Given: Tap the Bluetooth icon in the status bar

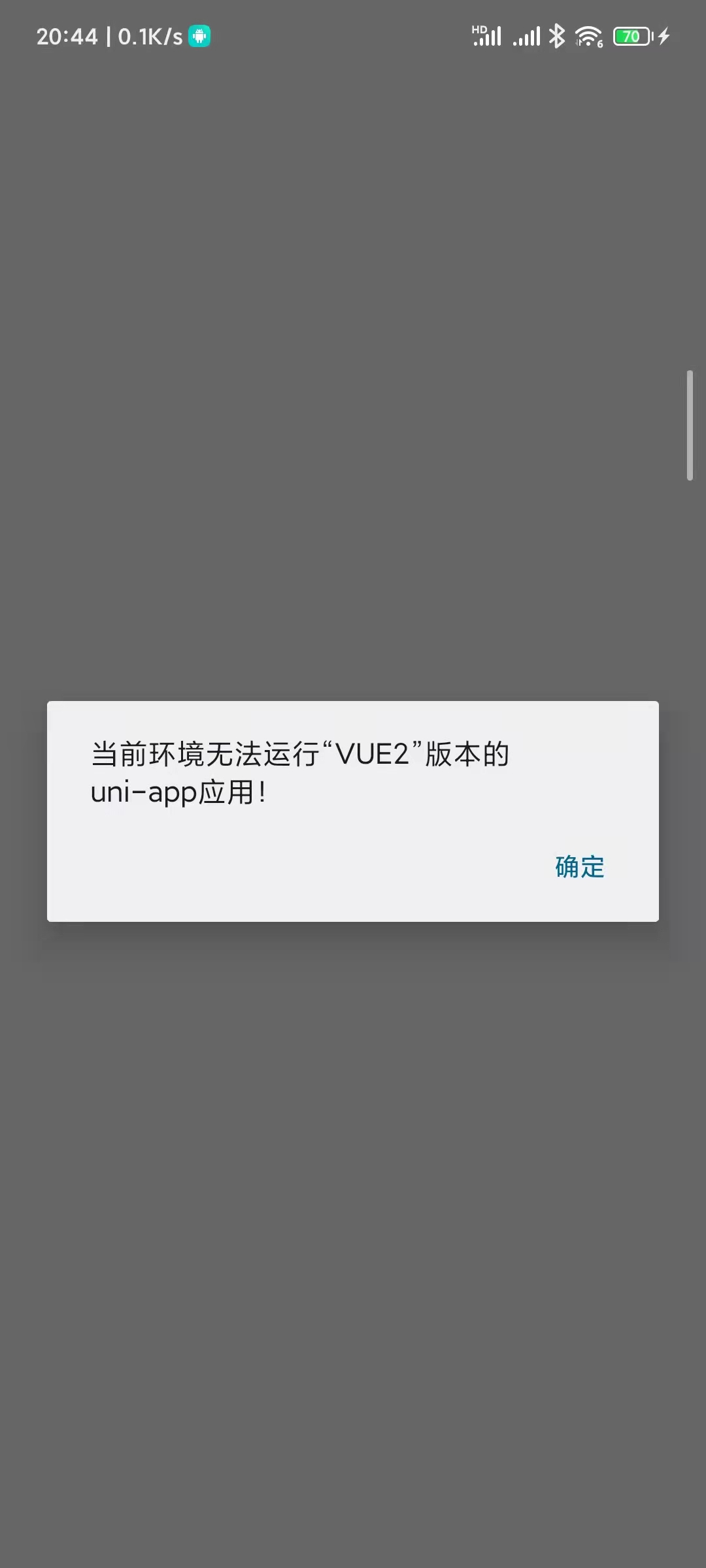Looking at the screenshot, I should tap(558, 37).
